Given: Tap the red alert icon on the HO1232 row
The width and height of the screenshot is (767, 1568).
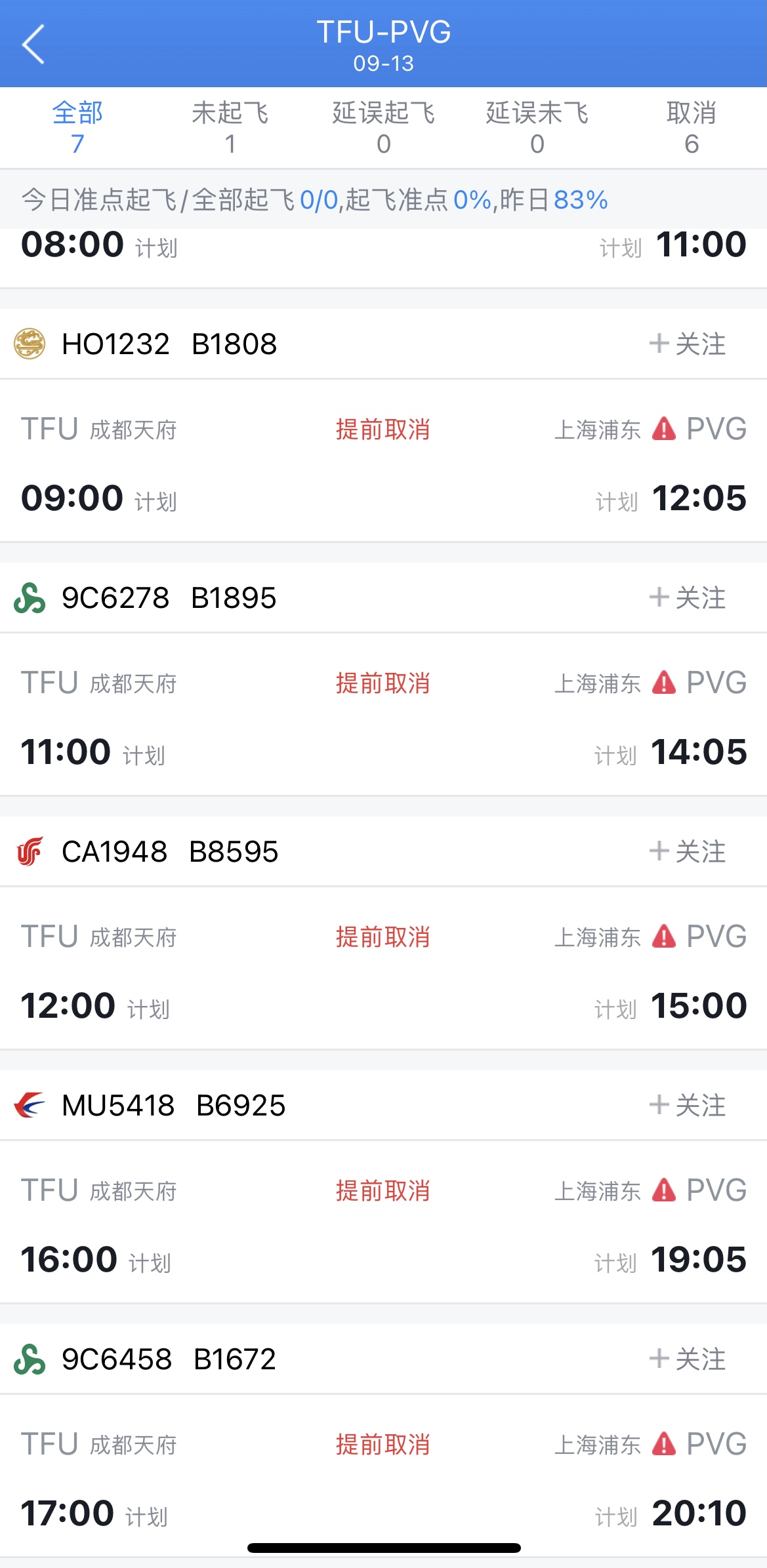Looking at the screenshot, I should (664, 430).
